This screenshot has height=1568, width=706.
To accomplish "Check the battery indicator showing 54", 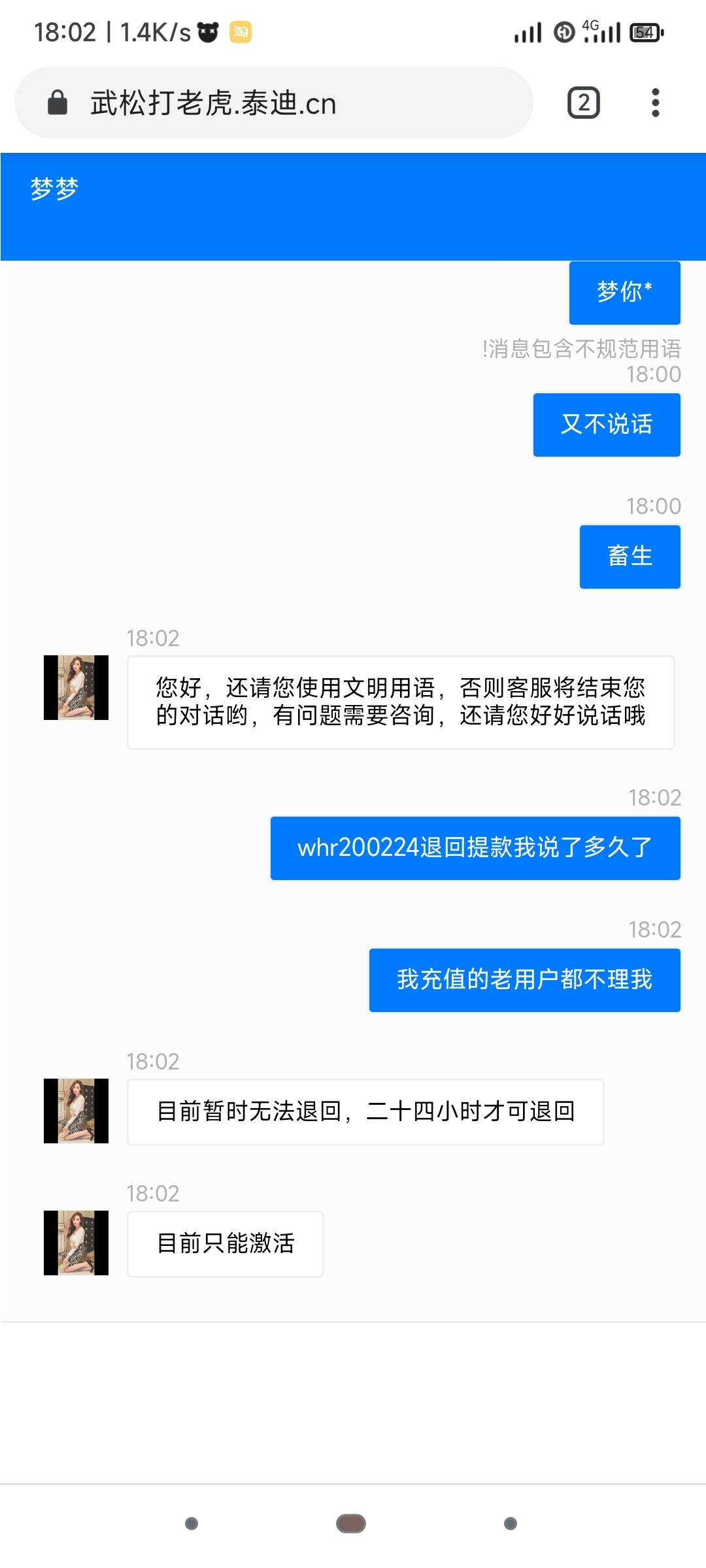I will click(646, 31).
